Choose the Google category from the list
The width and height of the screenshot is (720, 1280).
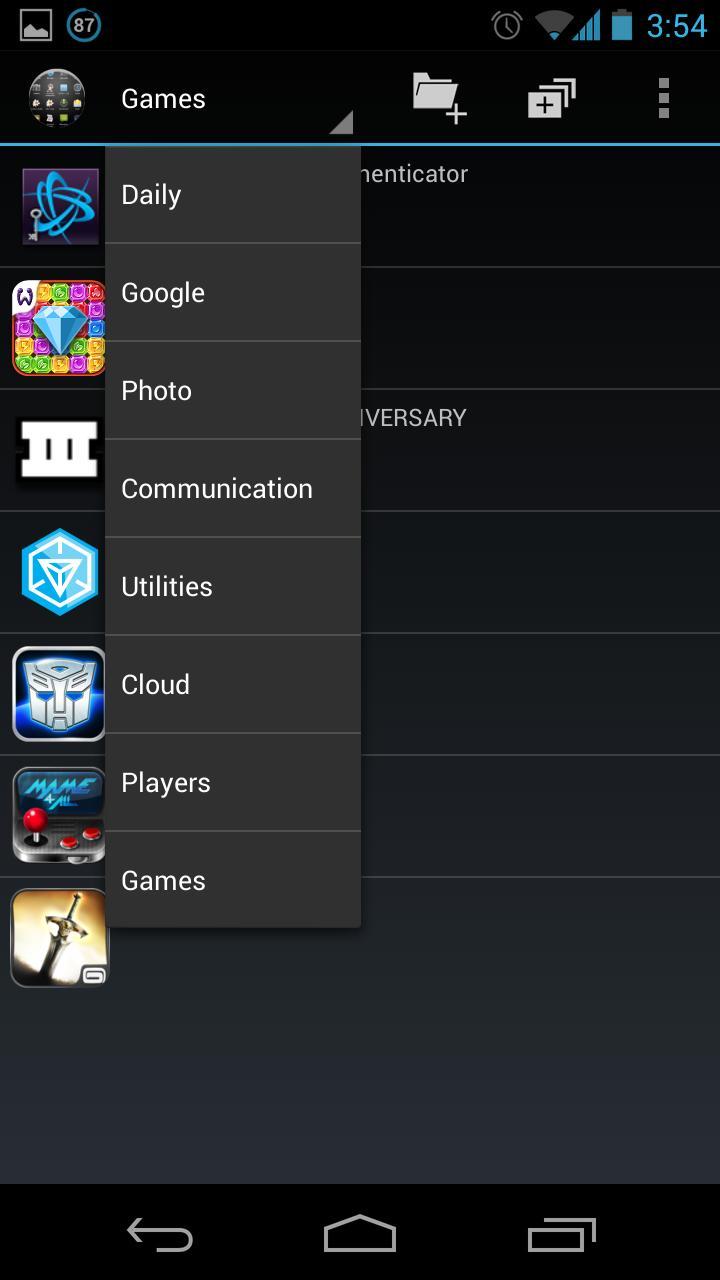[x=232, y=292]
